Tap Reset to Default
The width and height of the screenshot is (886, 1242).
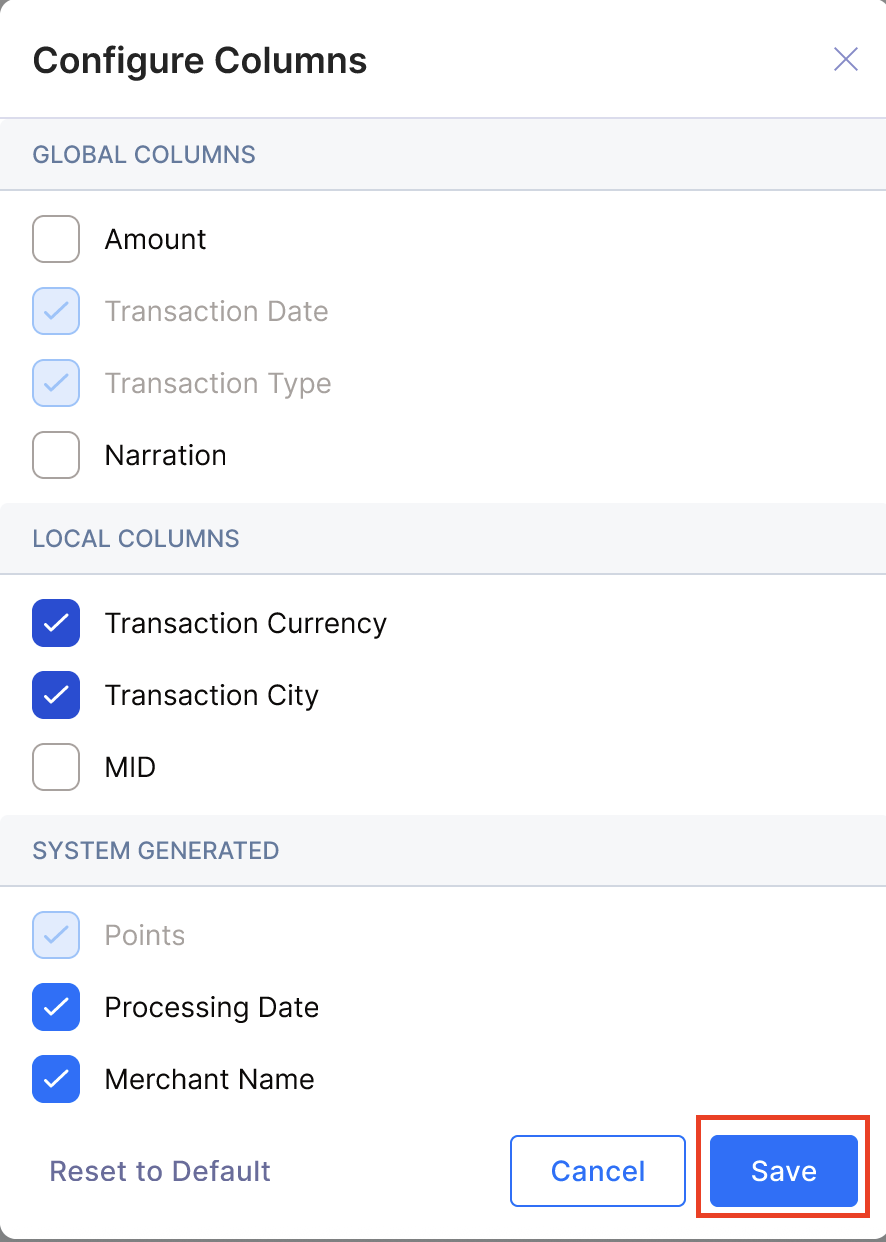tap(160, 1171)
